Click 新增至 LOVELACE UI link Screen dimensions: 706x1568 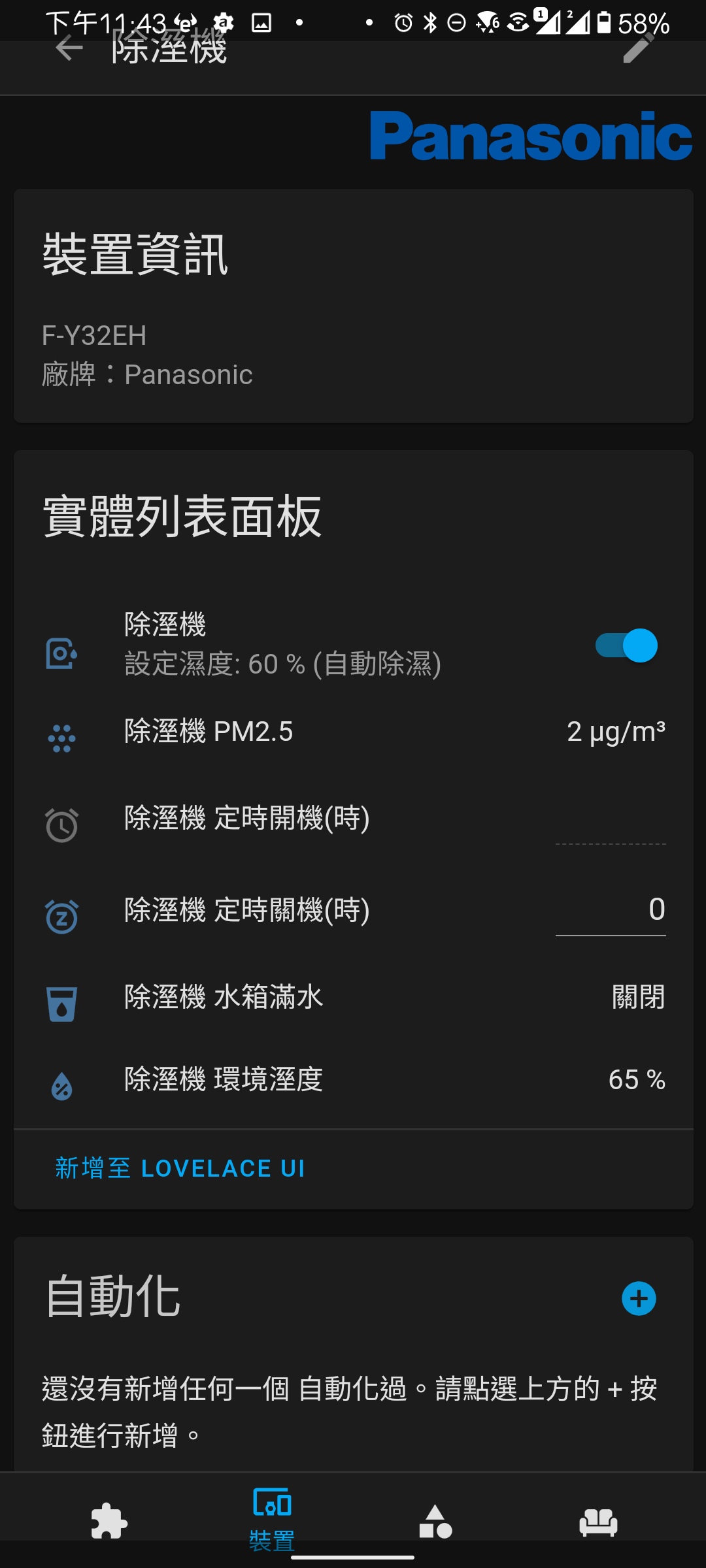pyautogui.click(x=178, y=1168)
